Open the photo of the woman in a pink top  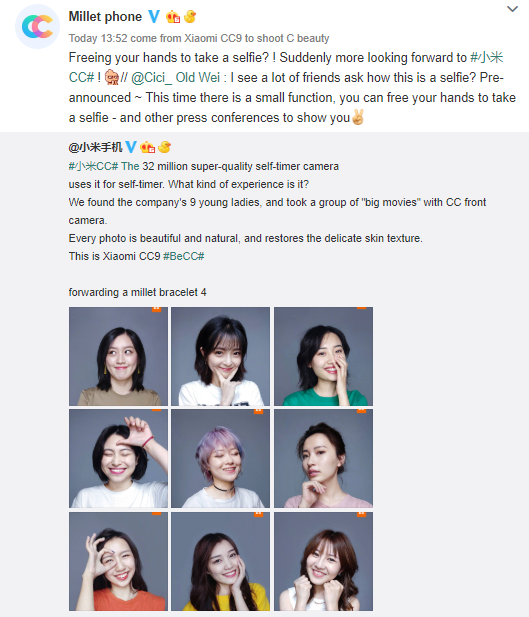pyautogui.click(x=324, y=458)
